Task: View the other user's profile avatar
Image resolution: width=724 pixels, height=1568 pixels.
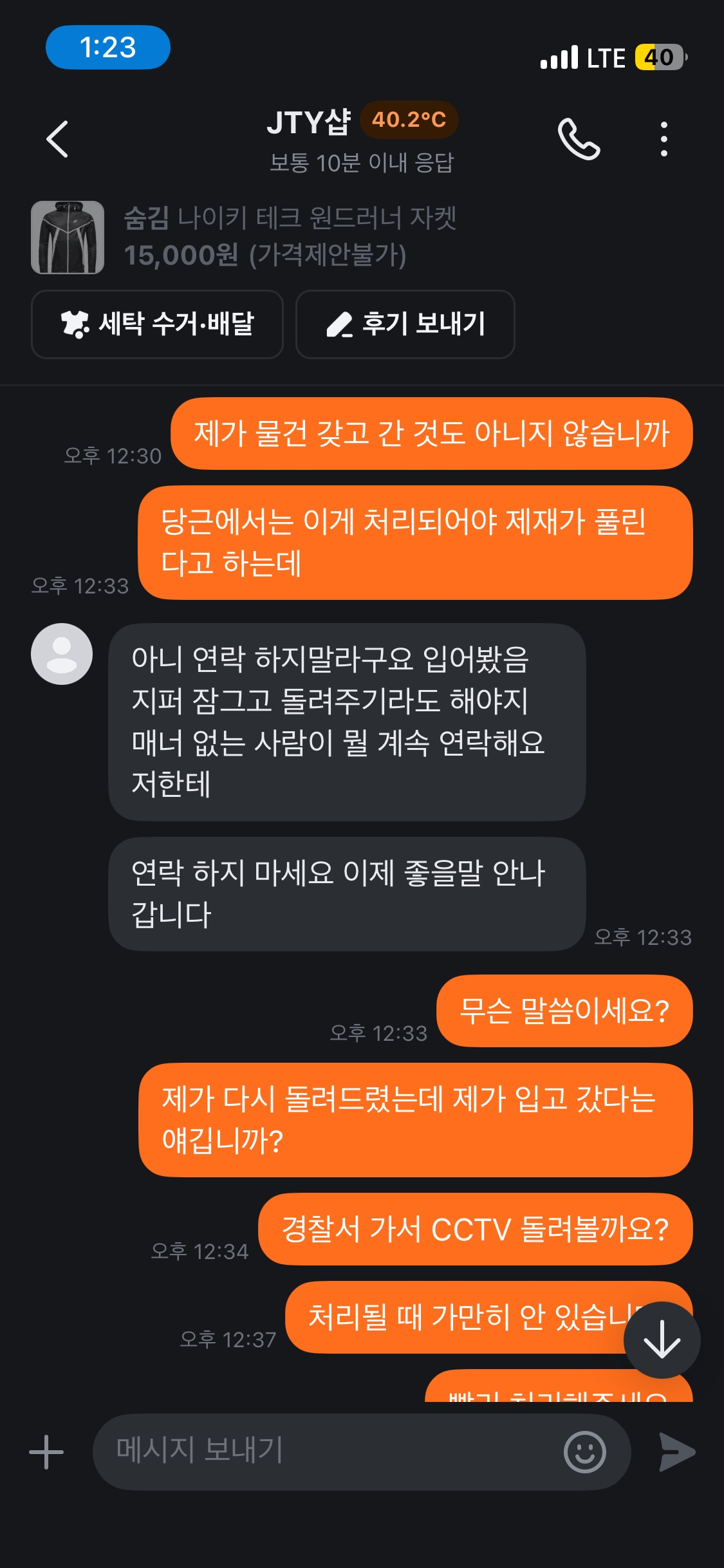Action: click(x=62, y=653)
